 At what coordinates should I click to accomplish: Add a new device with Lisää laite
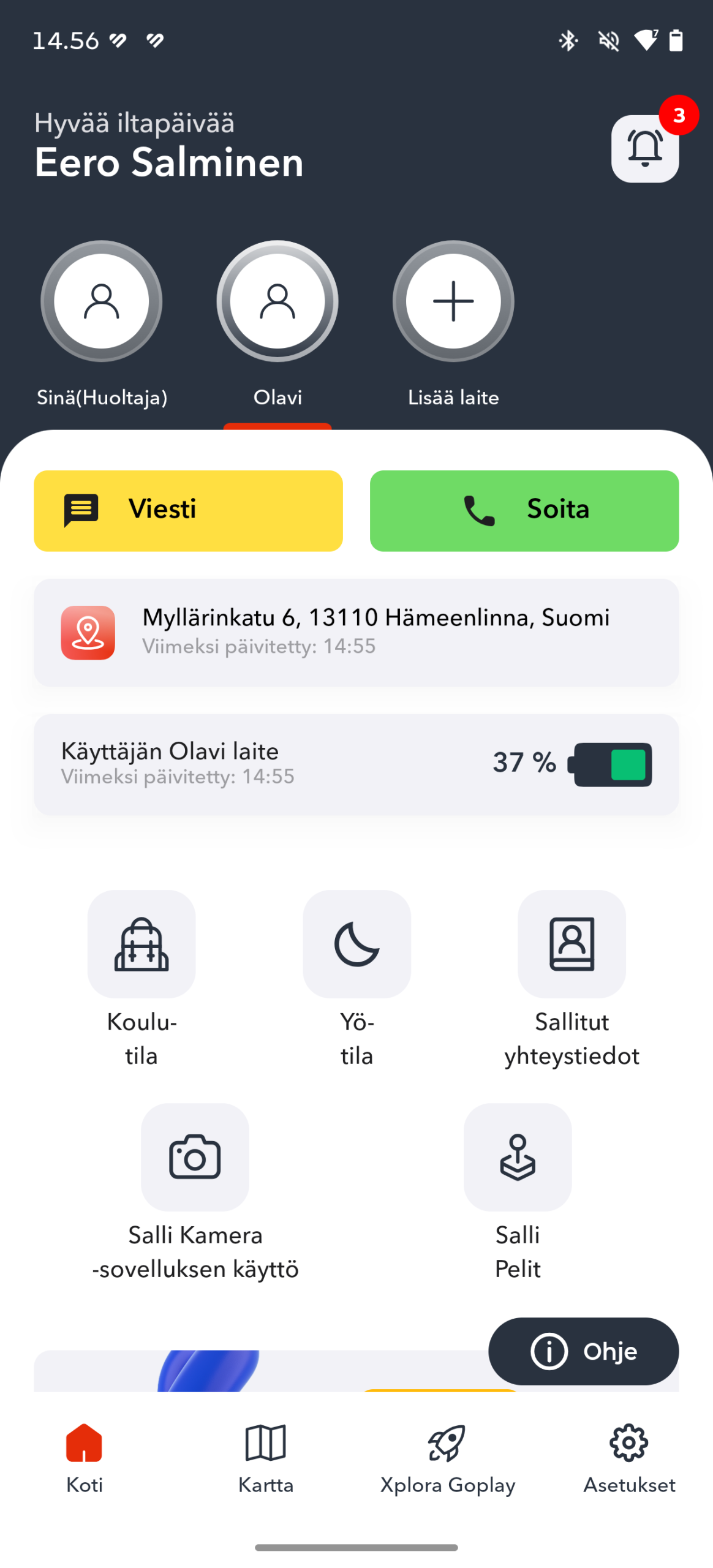tap(453, 301)
